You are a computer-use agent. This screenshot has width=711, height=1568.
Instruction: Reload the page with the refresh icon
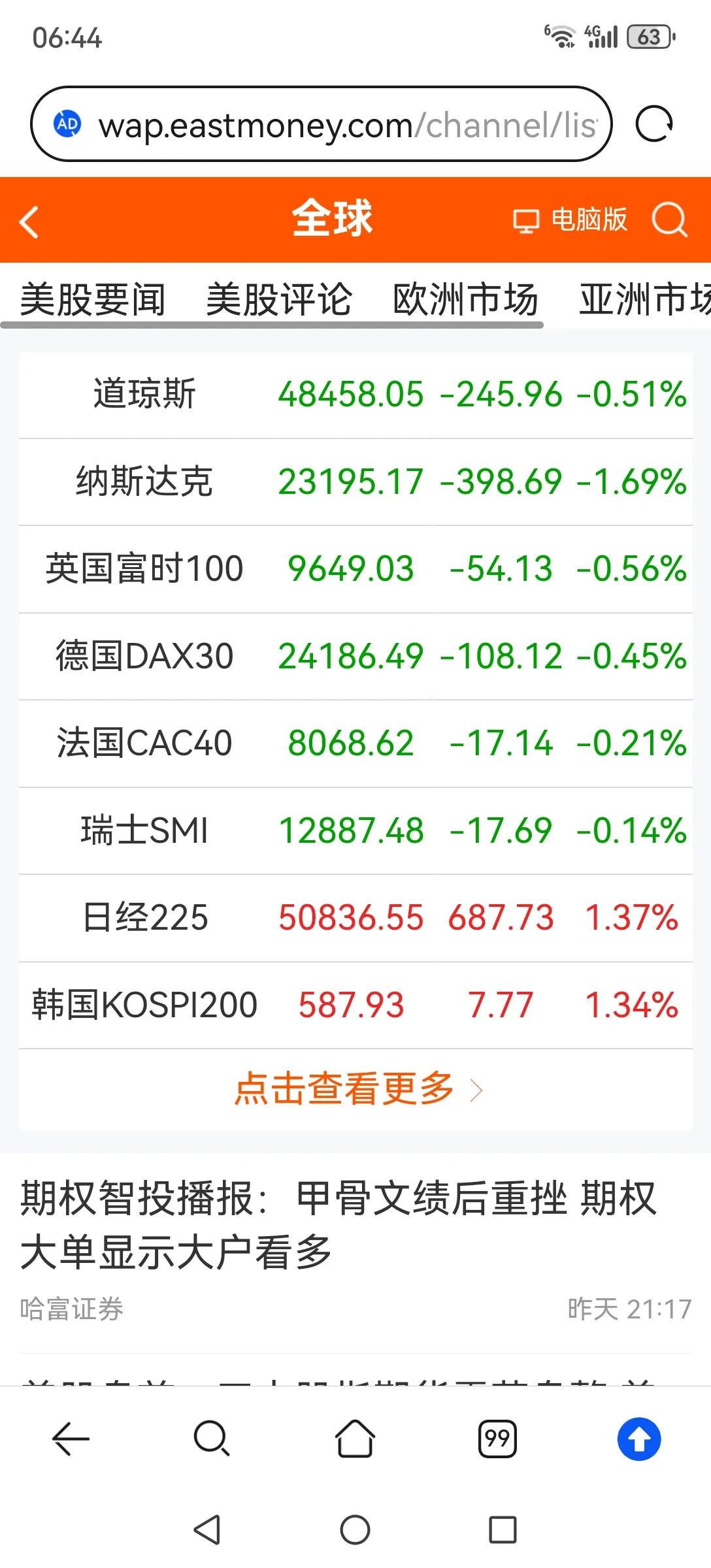coord(655,125)
